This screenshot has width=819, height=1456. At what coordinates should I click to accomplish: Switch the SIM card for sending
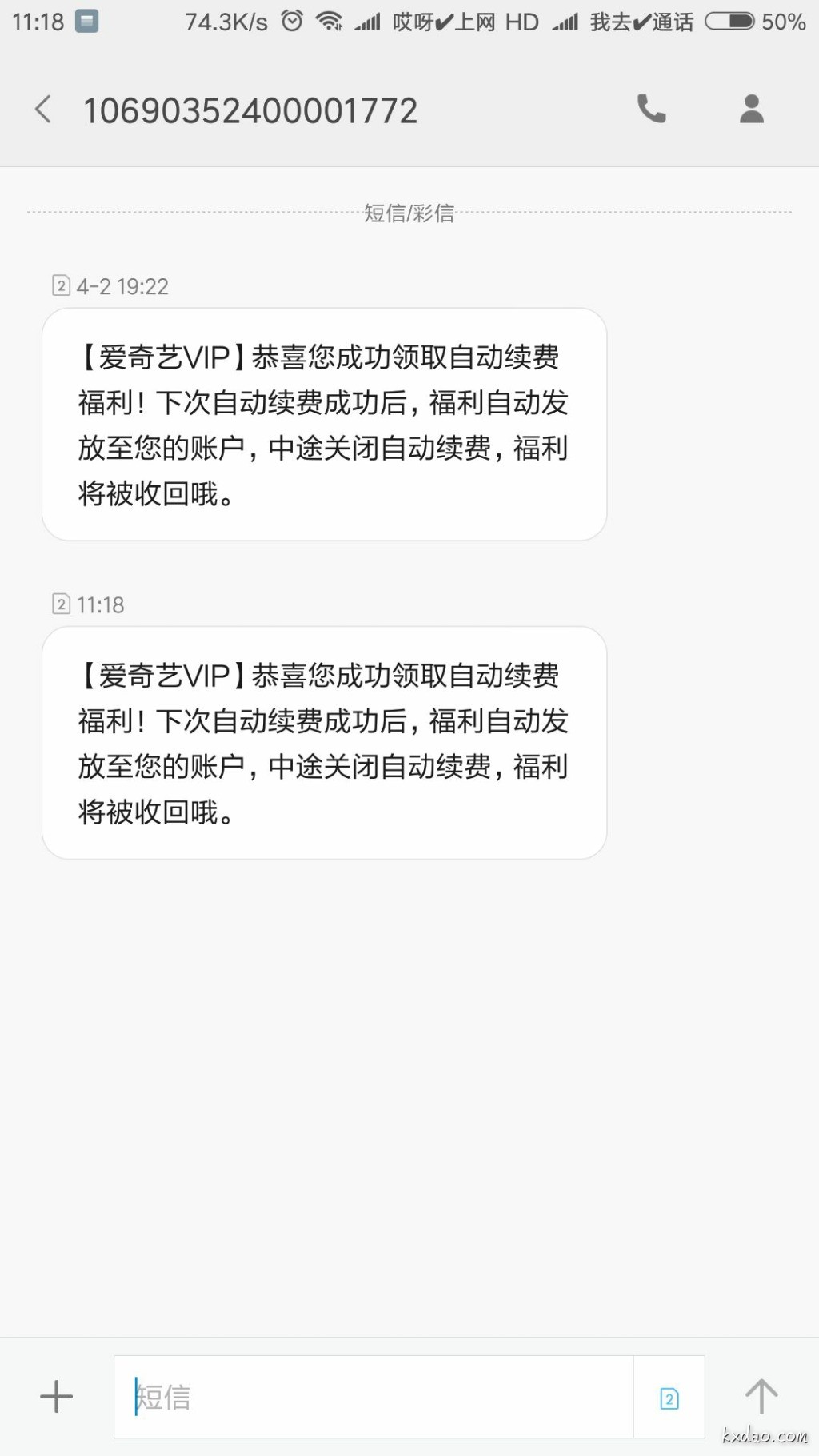(669, 1398)
